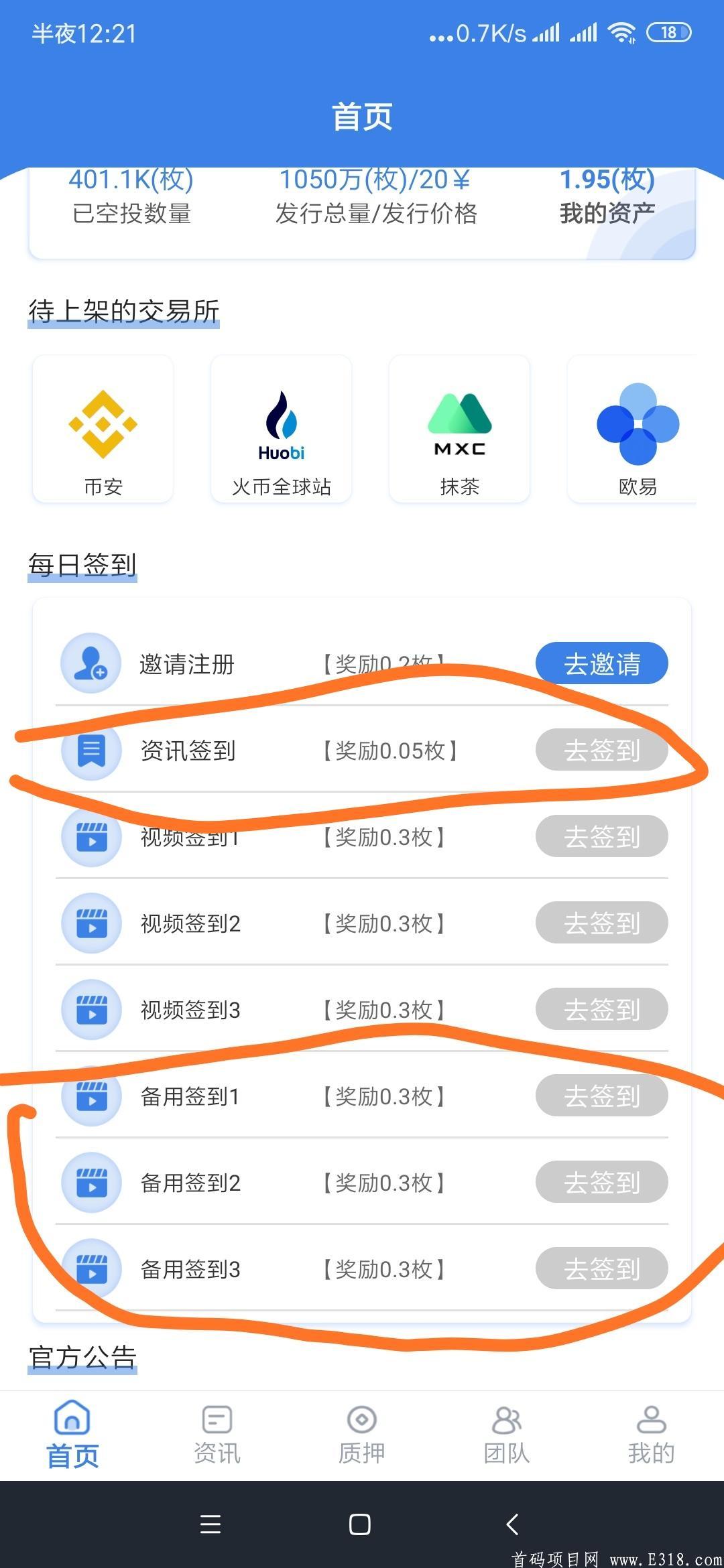Screen dimensions: 724x1568
Task: Tap the 去邀请 invite button
Action: (x=601, y=663)
